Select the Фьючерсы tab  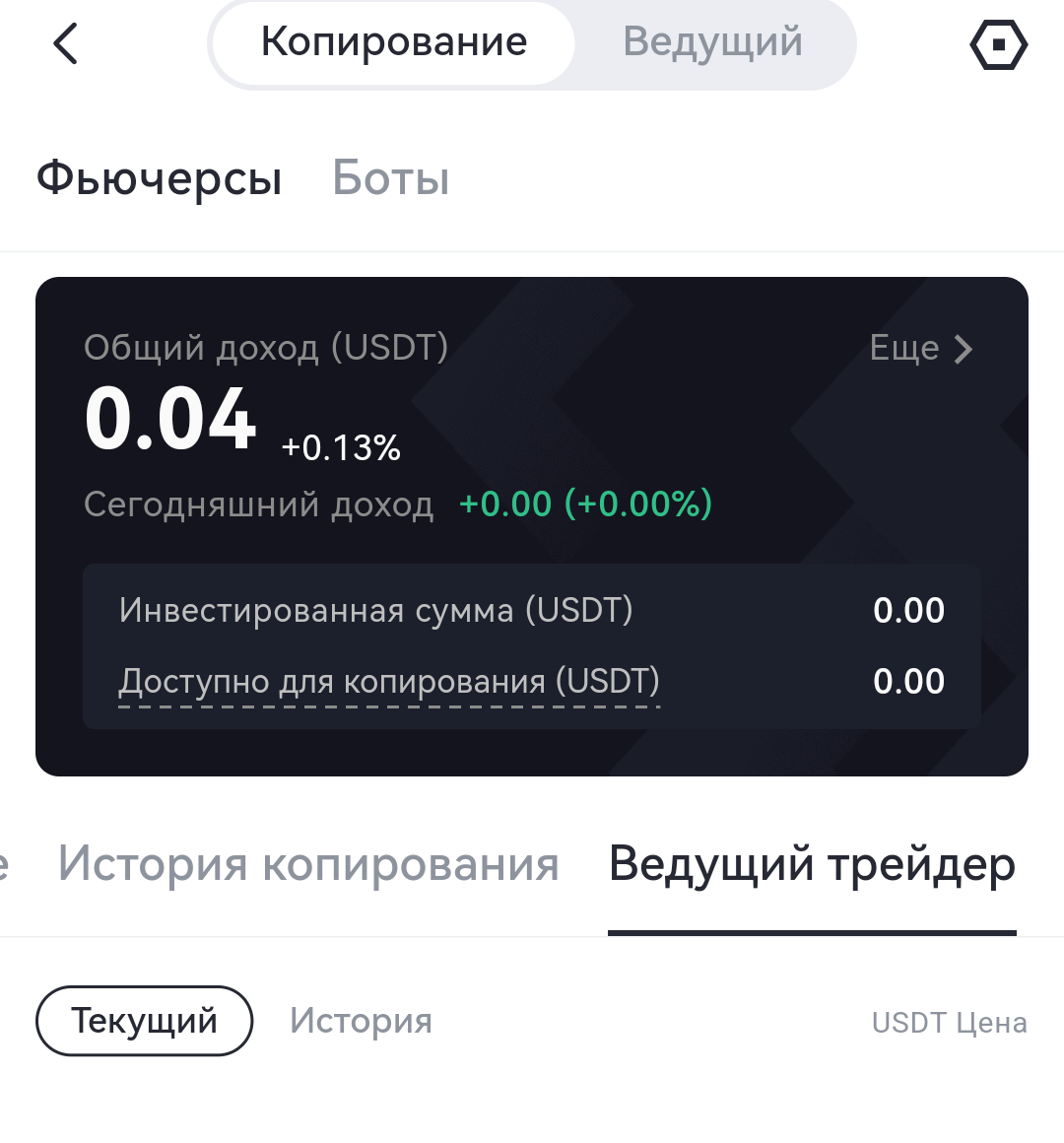click(160, 179)
